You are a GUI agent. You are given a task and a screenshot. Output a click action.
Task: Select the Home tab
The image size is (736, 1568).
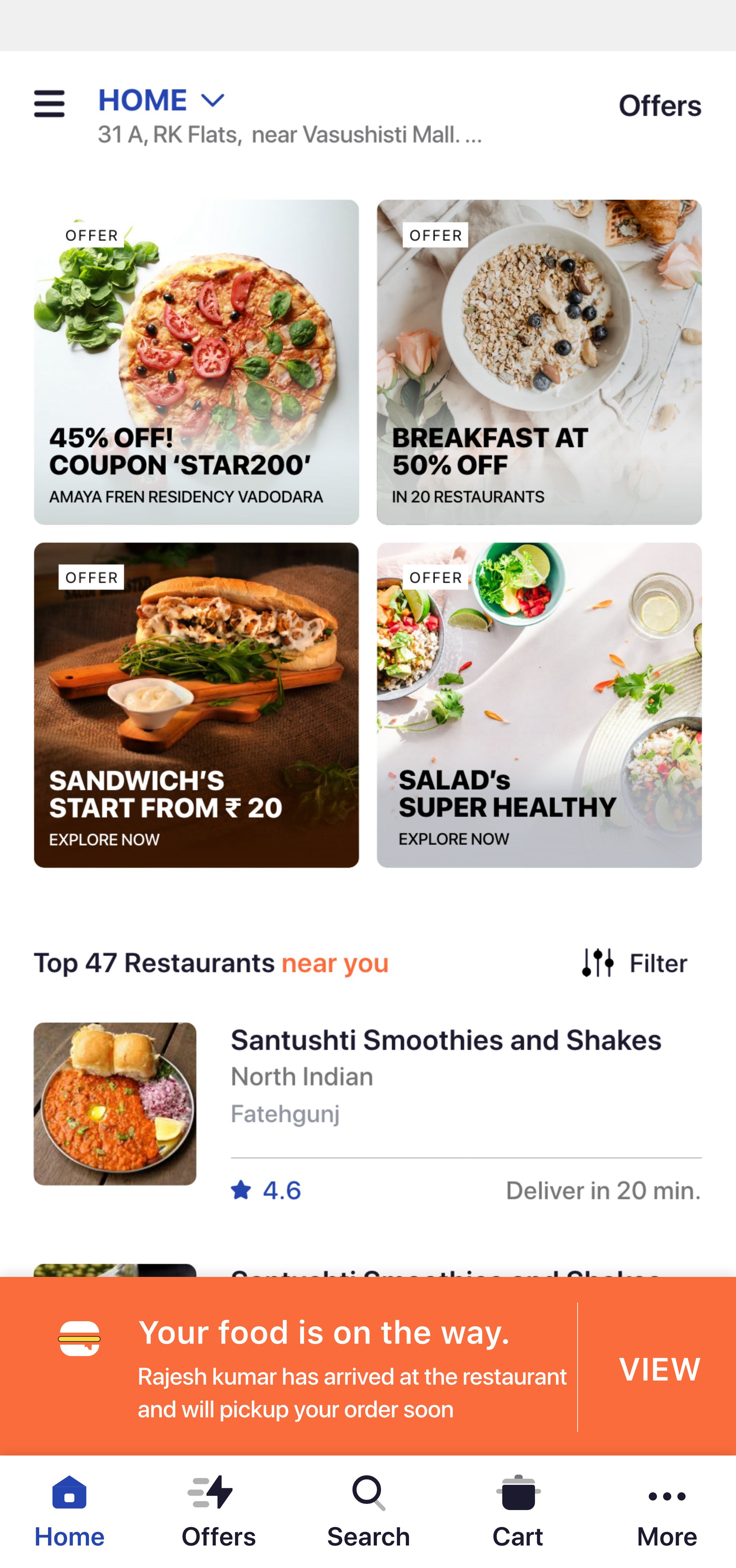[x=70, y=1511]
